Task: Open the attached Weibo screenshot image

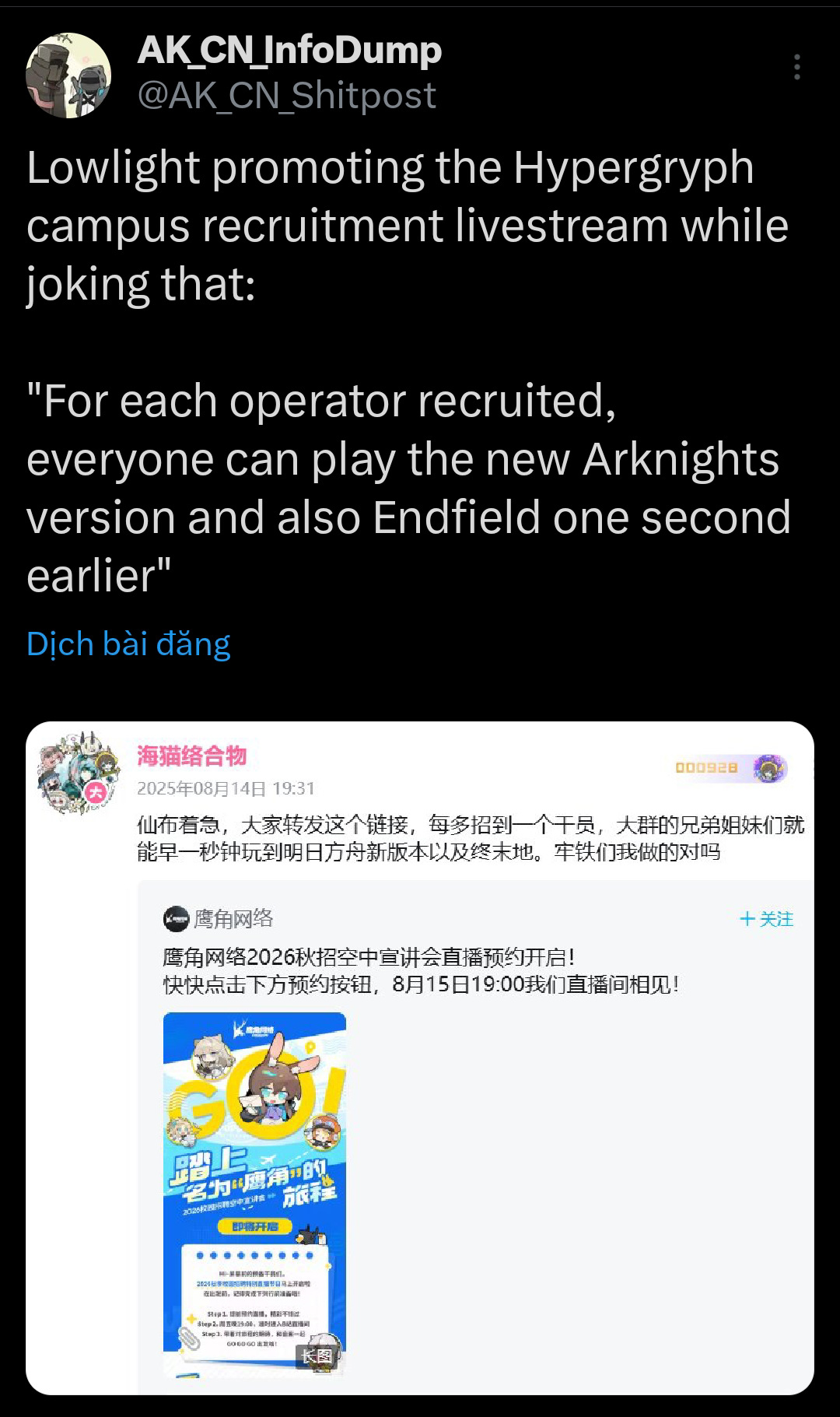Action: tap(420, 1058)
